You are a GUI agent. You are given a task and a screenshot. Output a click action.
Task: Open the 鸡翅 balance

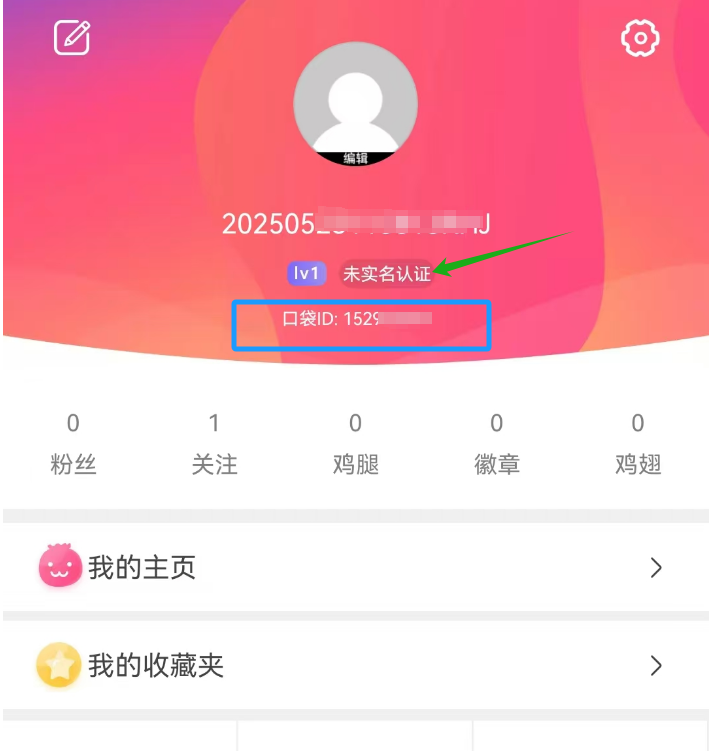(638, 444)
